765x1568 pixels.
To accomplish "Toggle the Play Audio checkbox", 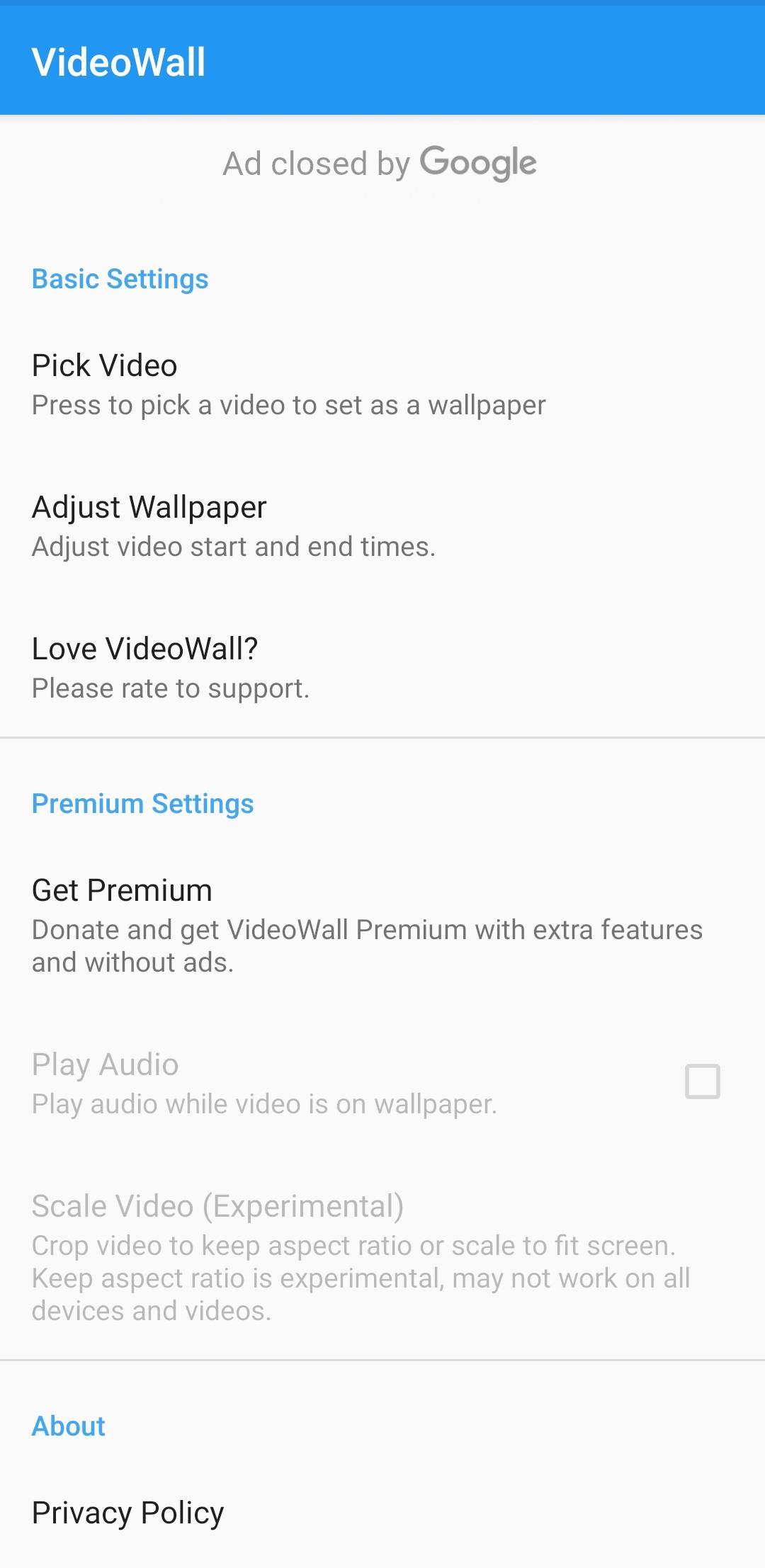I will pyautogui.click(x=702, y=1082).
